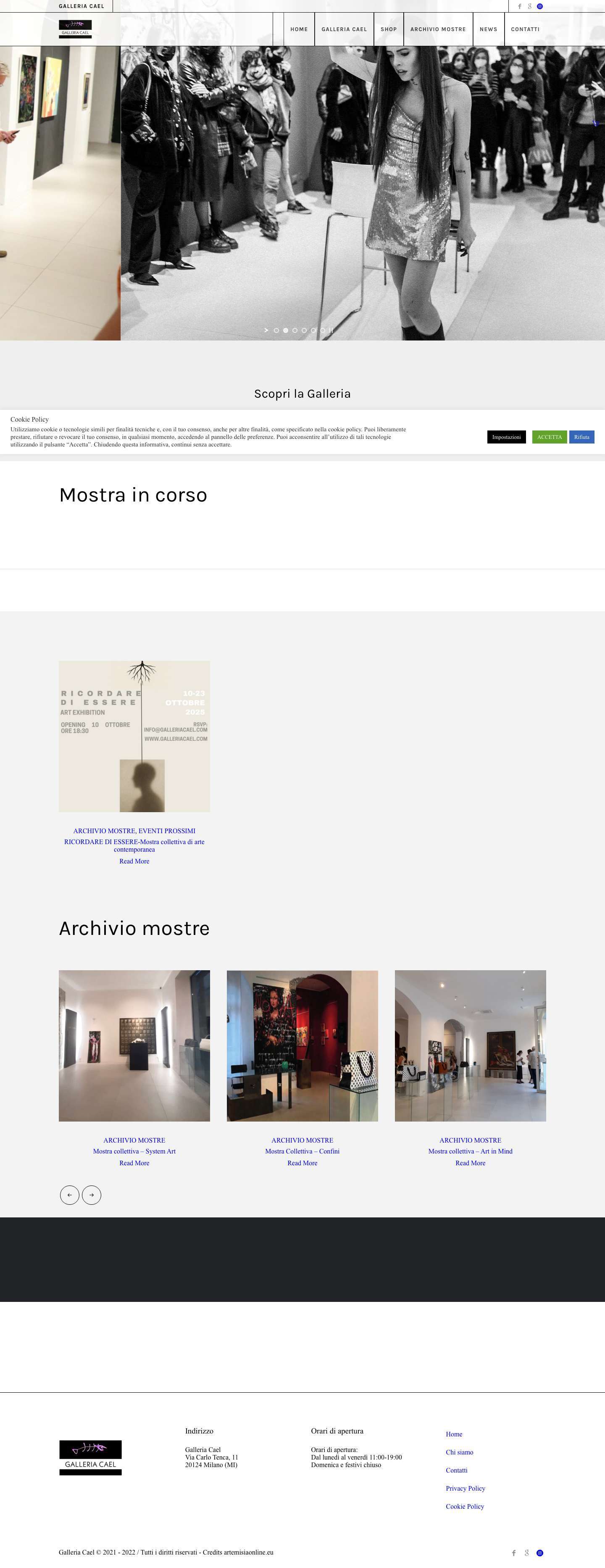Select the blue circular social icon in the header
This screenshot has width=605, height=1568.
tap(540, 6)
